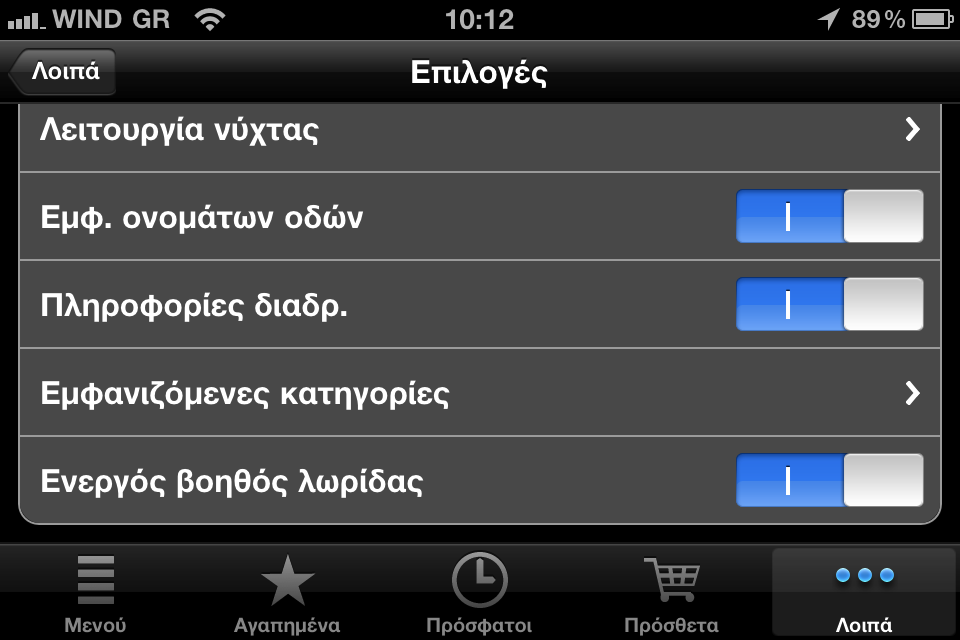Switch to the Μενού tab
960x640 pixels.
tap(95, 593)
